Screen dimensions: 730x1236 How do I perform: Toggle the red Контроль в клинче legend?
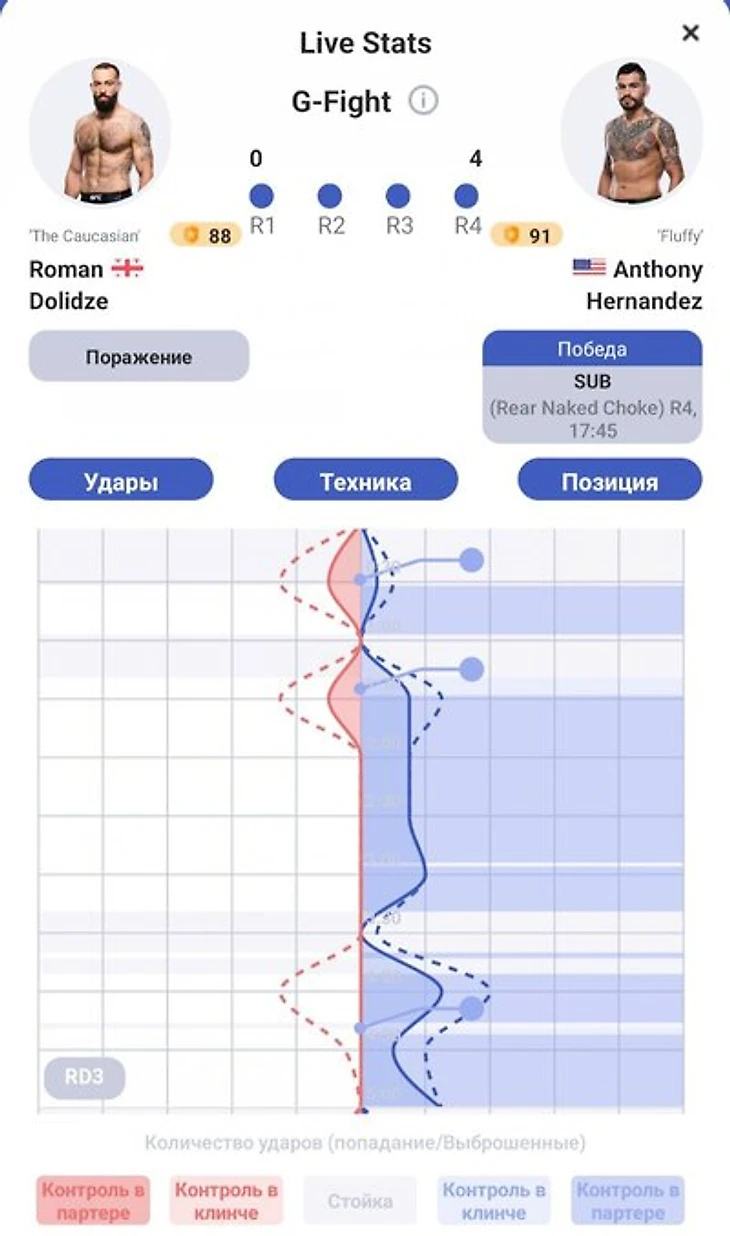pos(226,1200)
